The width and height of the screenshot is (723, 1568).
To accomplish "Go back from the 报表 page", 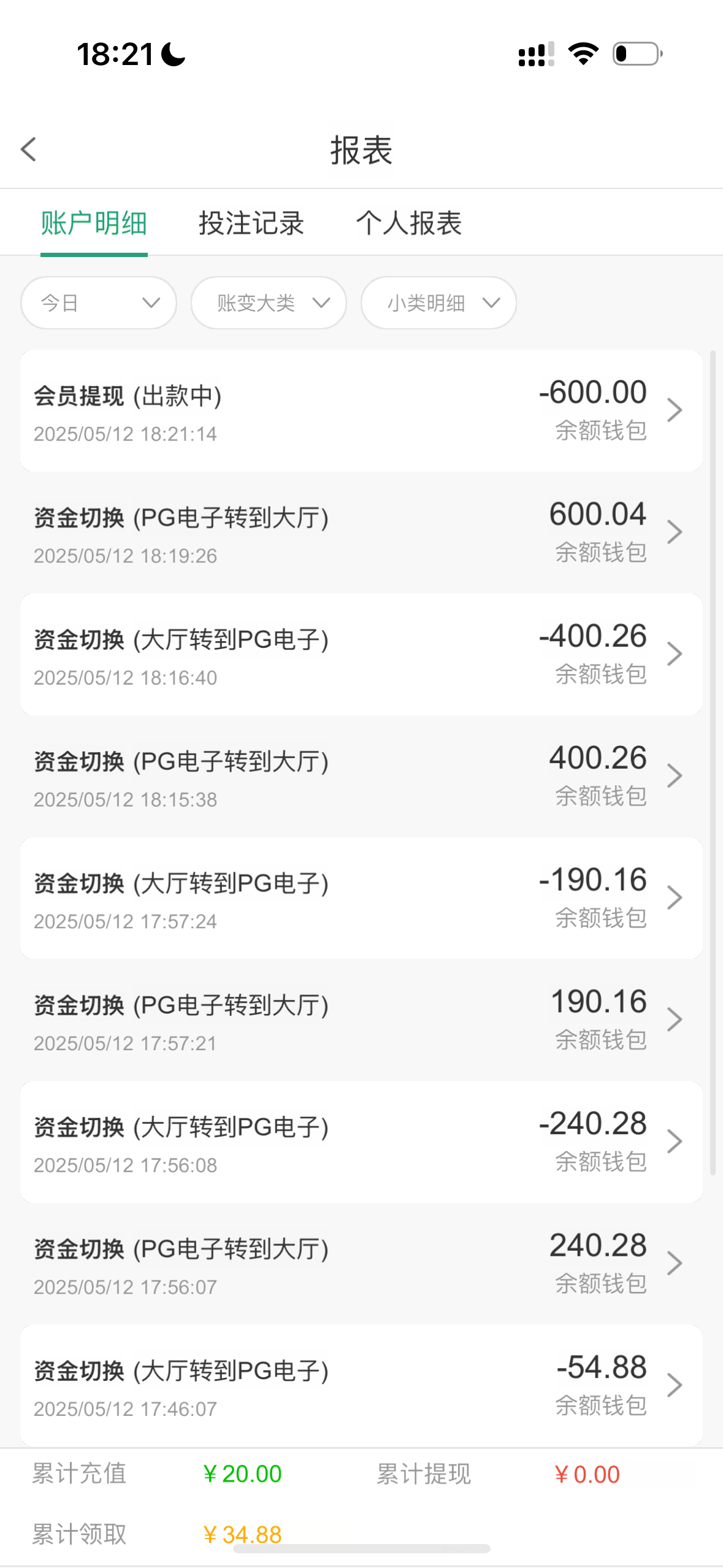I will point(29,150).
